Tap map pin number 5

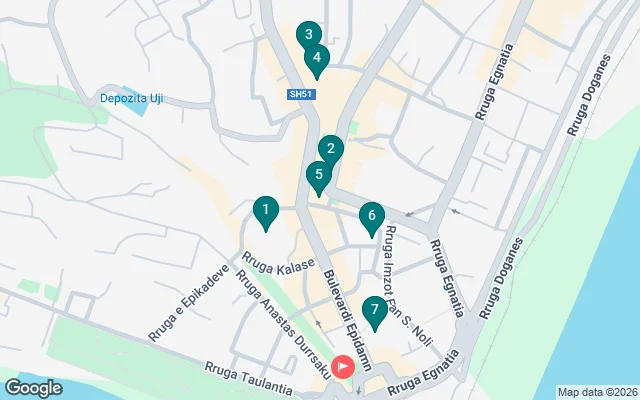tap(319, 177)
